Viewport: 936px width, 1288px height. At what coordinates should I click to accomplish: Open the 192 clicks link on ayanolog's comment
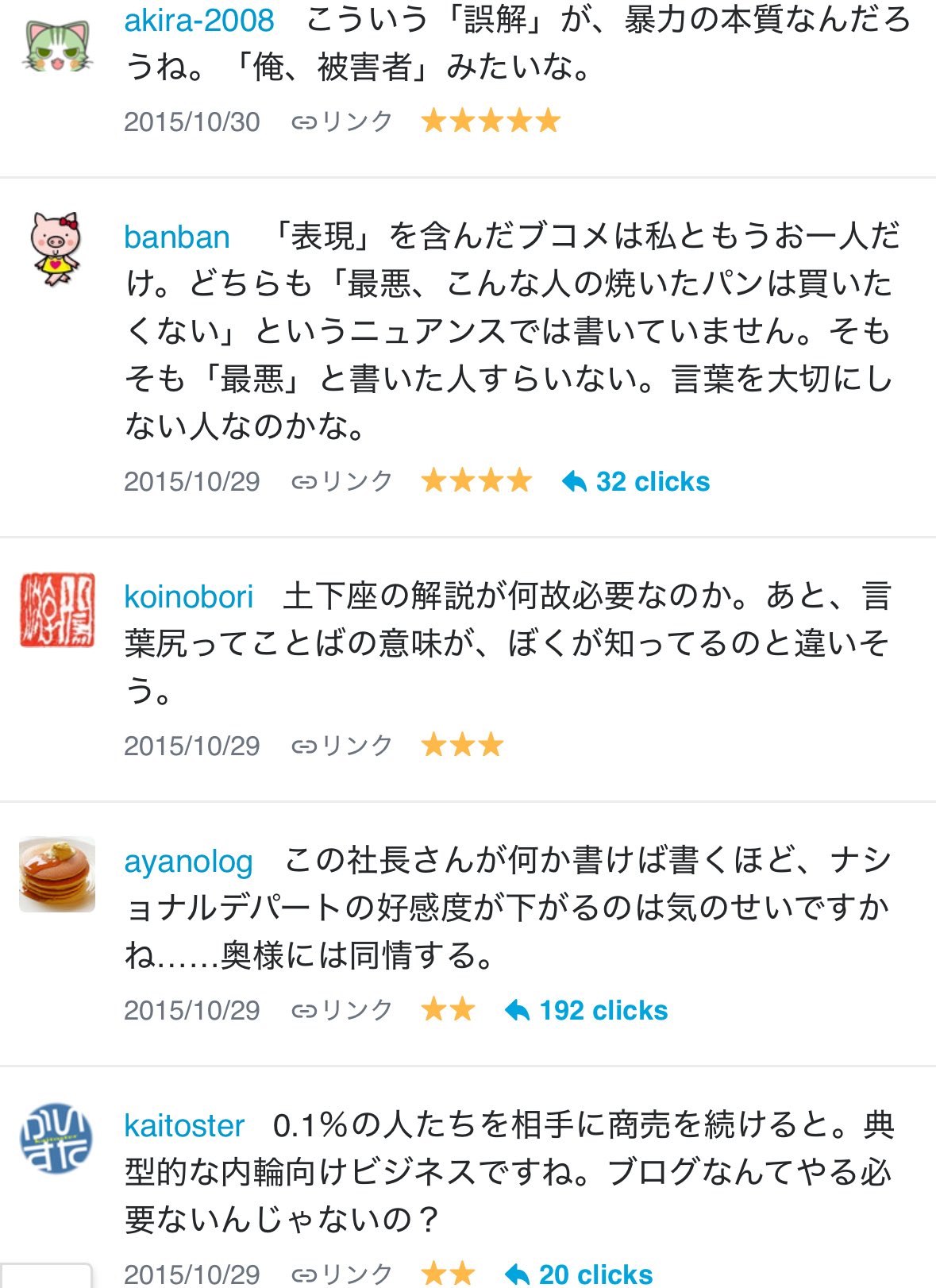[587, 1010]
